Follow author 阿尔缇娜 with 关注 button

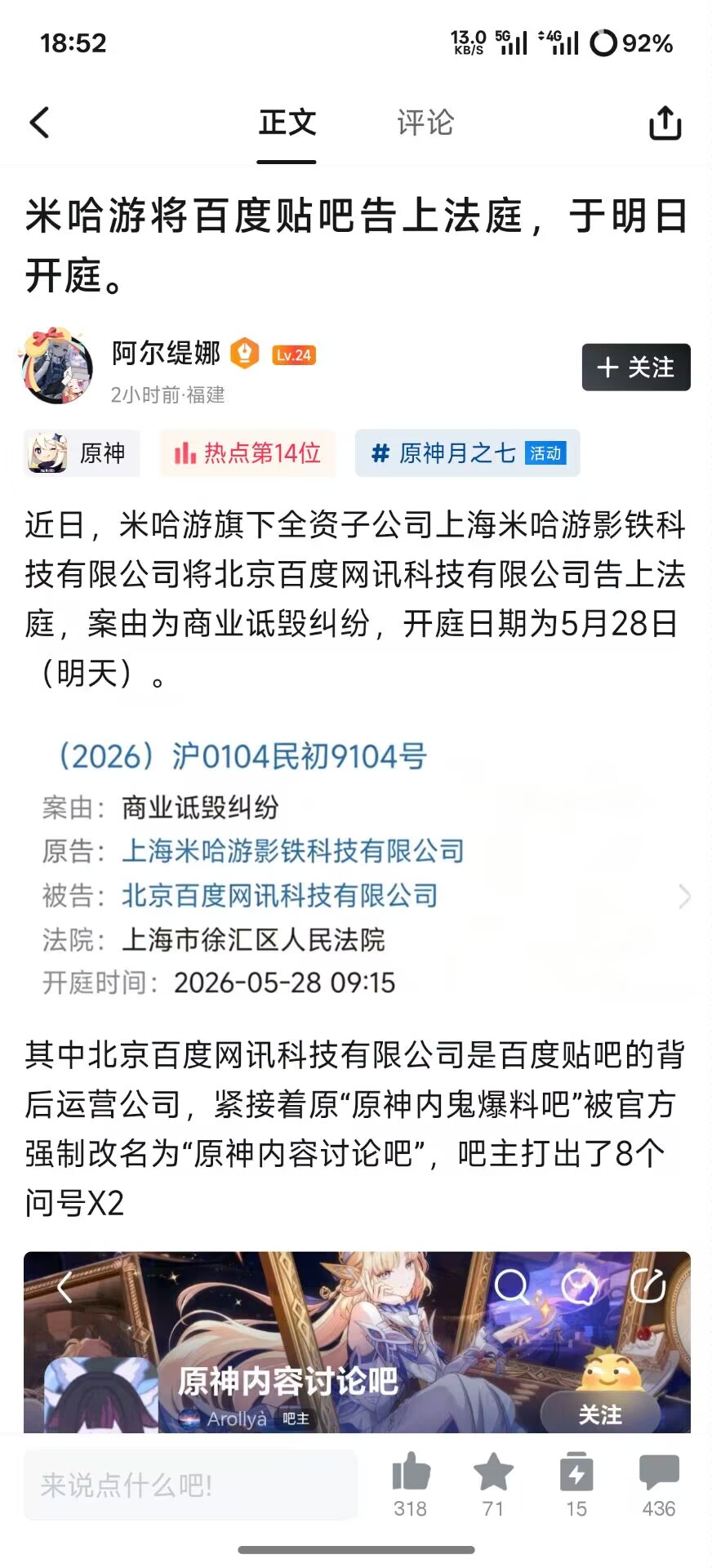coord(636,367)
